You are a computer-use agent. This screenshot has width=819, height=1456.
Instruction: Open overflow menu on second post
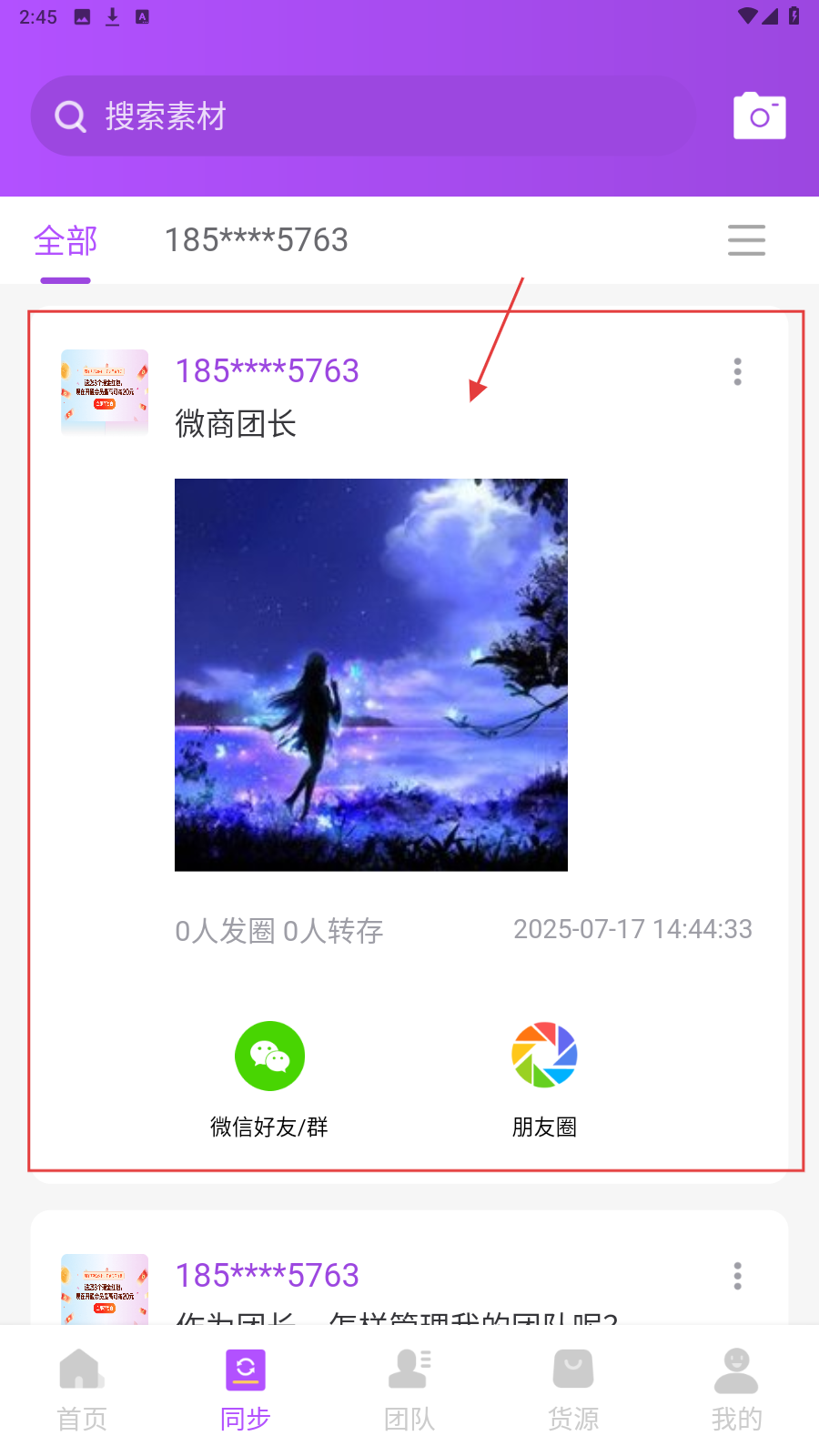(737, 1276)
